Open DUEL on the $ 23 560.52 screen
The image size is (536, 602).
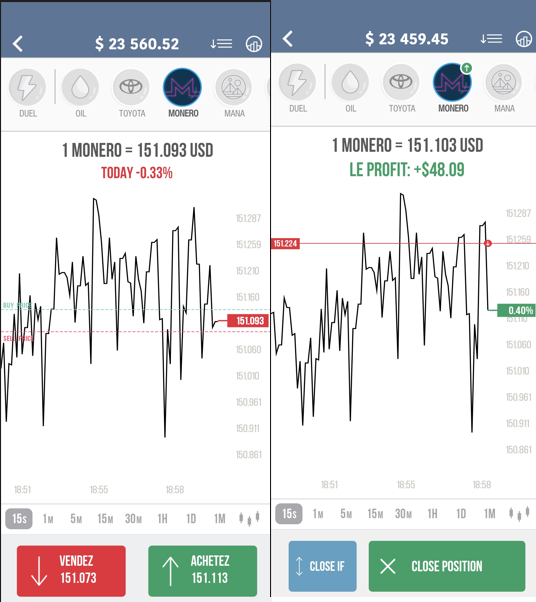coord(27,93)
